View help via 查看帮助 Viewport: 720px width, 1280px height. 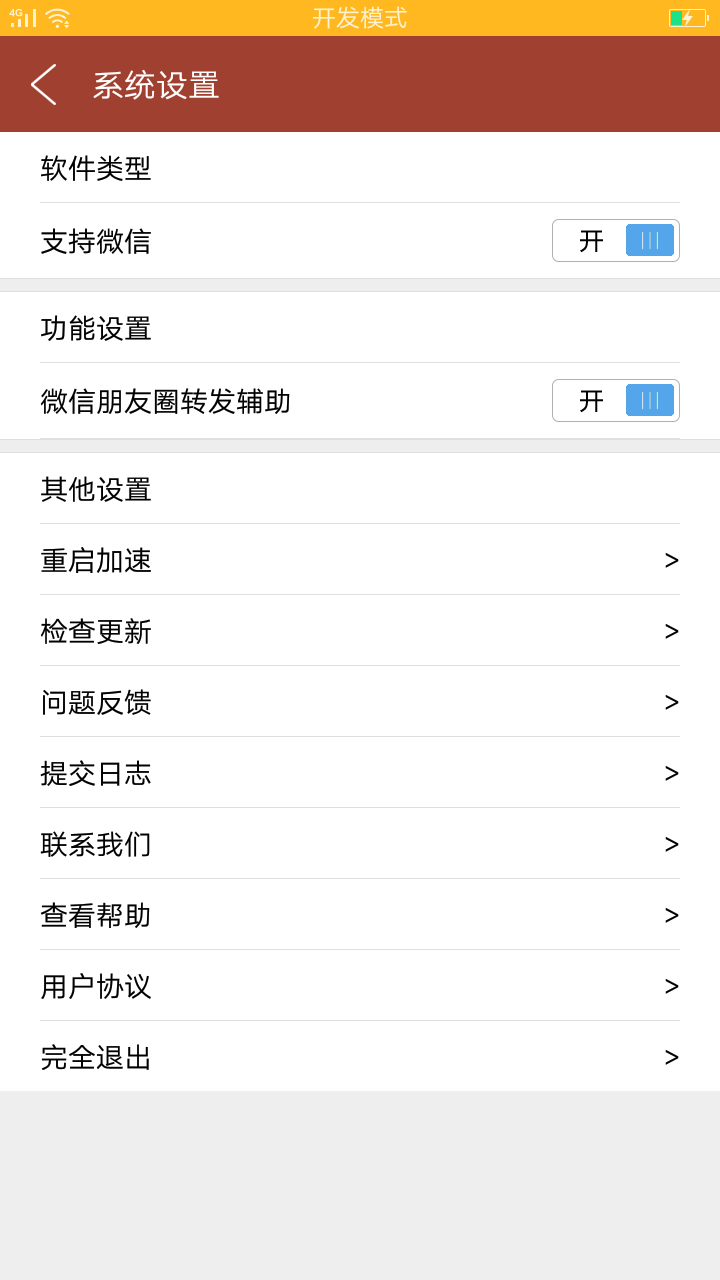pos(96,915)
